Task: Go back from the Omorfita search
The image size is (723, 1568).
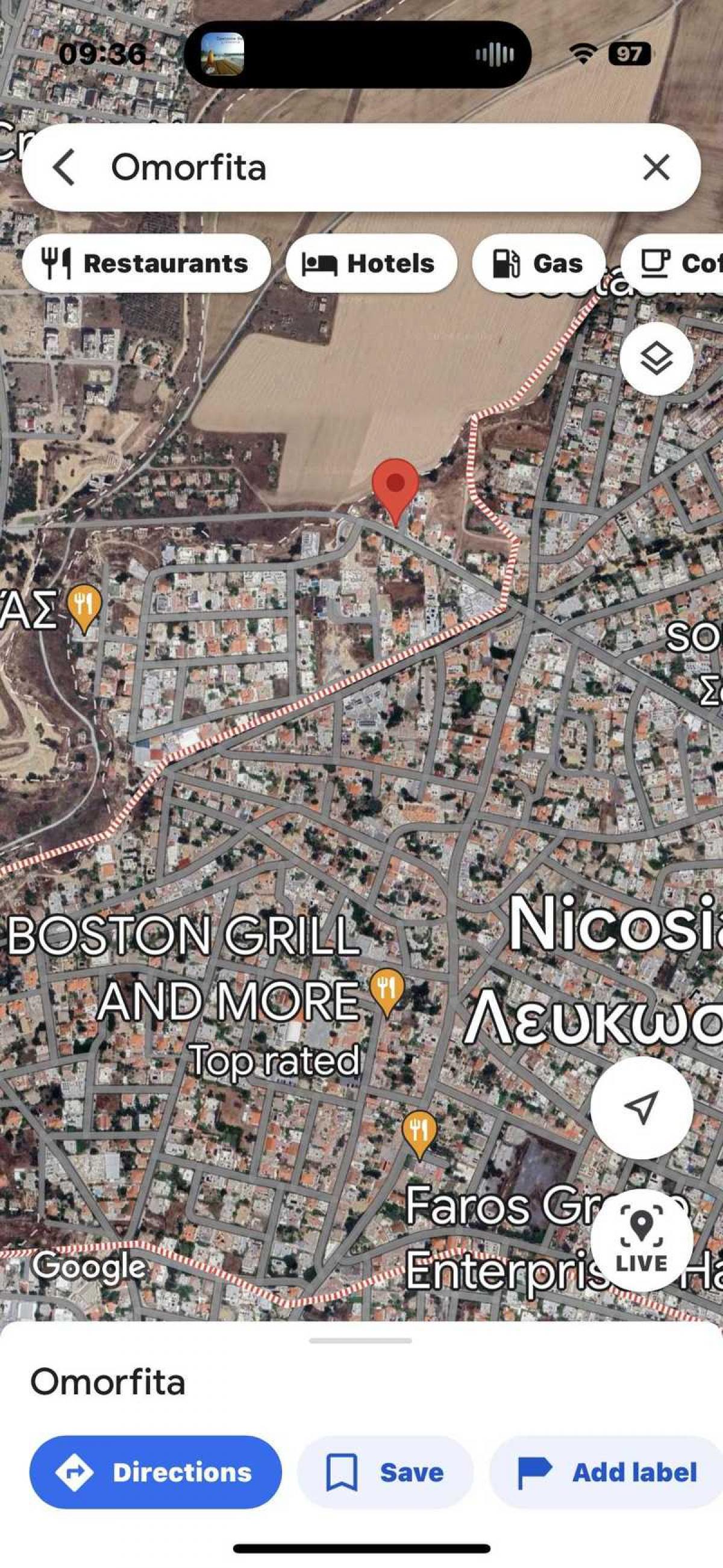Action: pyautogui.click(x=64, y=168)
